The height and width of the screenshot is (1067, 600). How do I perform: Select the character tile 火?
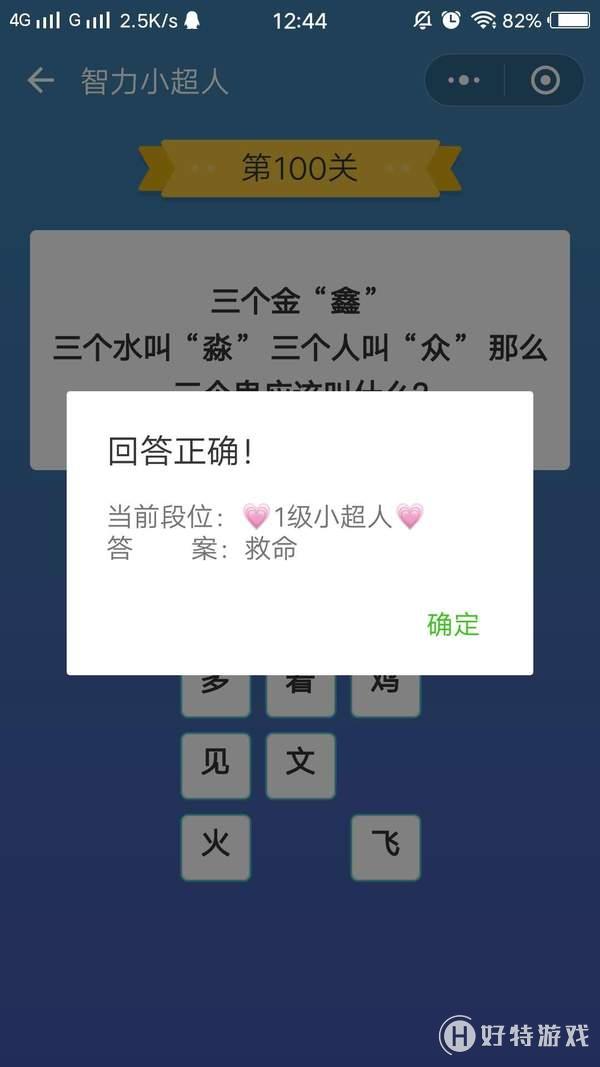(215, 847)
